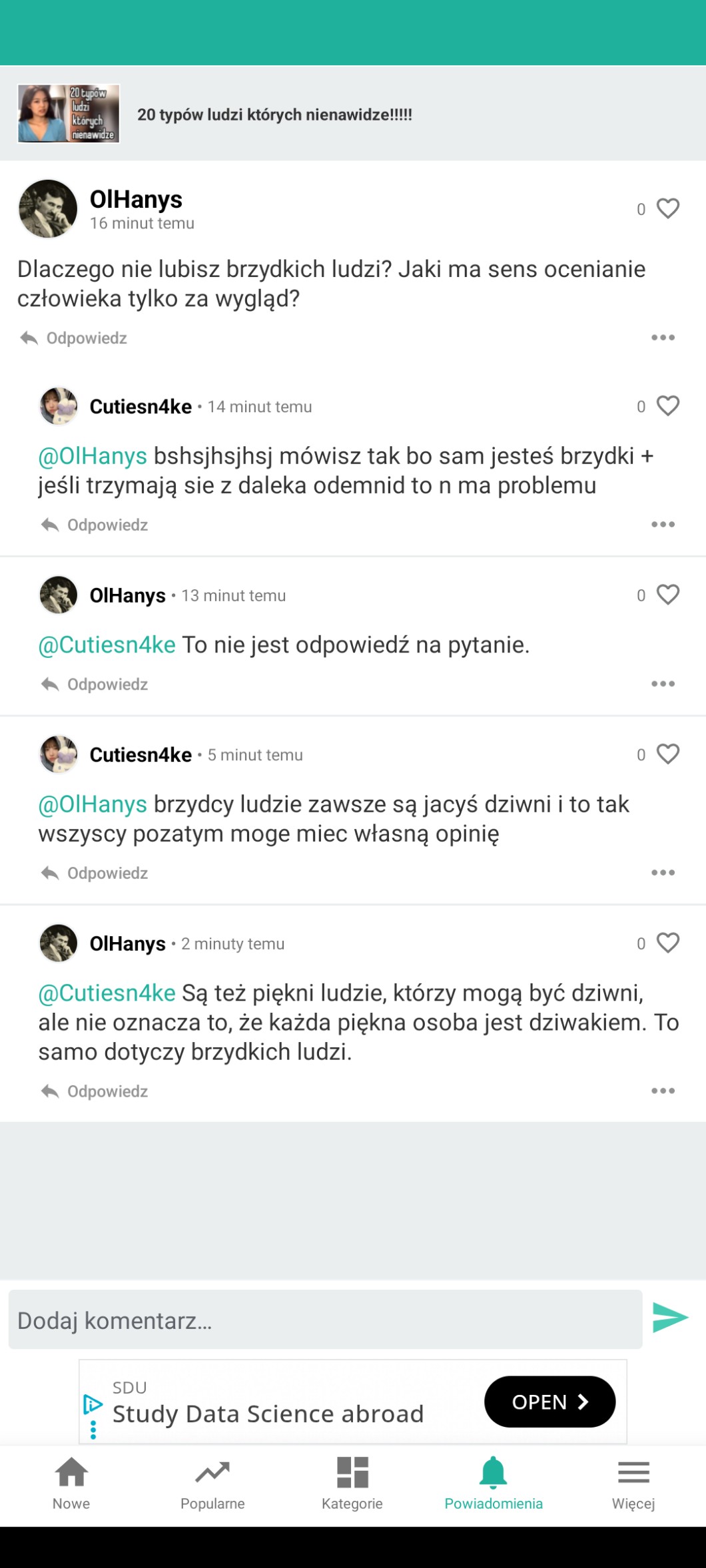Image resolution: width=706 pixels, height=1568 pixels.
Task: Reply to Cutiesn4ke's 14 minut temu comment
Action: click(95, 525)
